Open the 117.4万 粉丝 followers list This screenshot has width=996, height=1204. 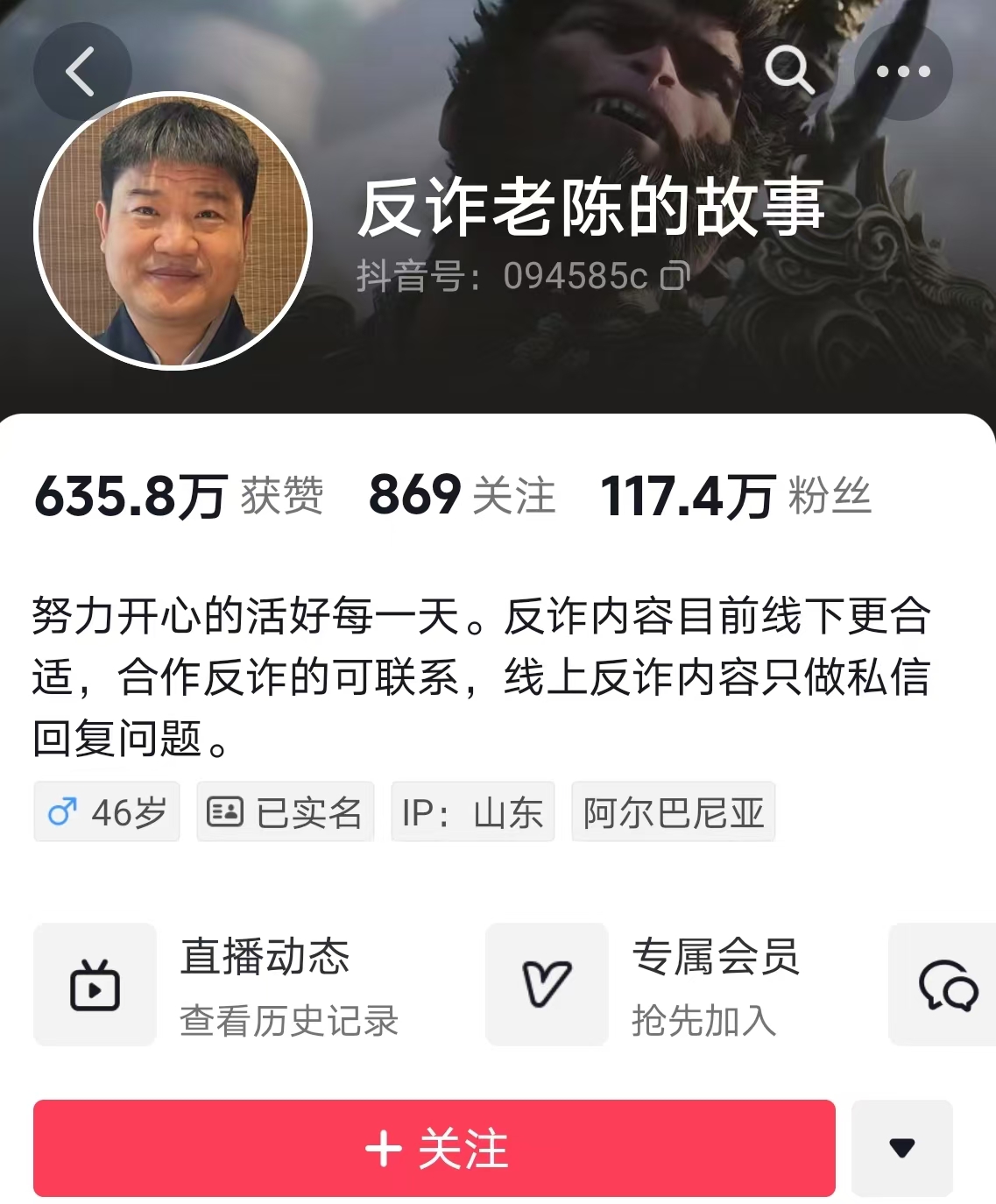735,495
